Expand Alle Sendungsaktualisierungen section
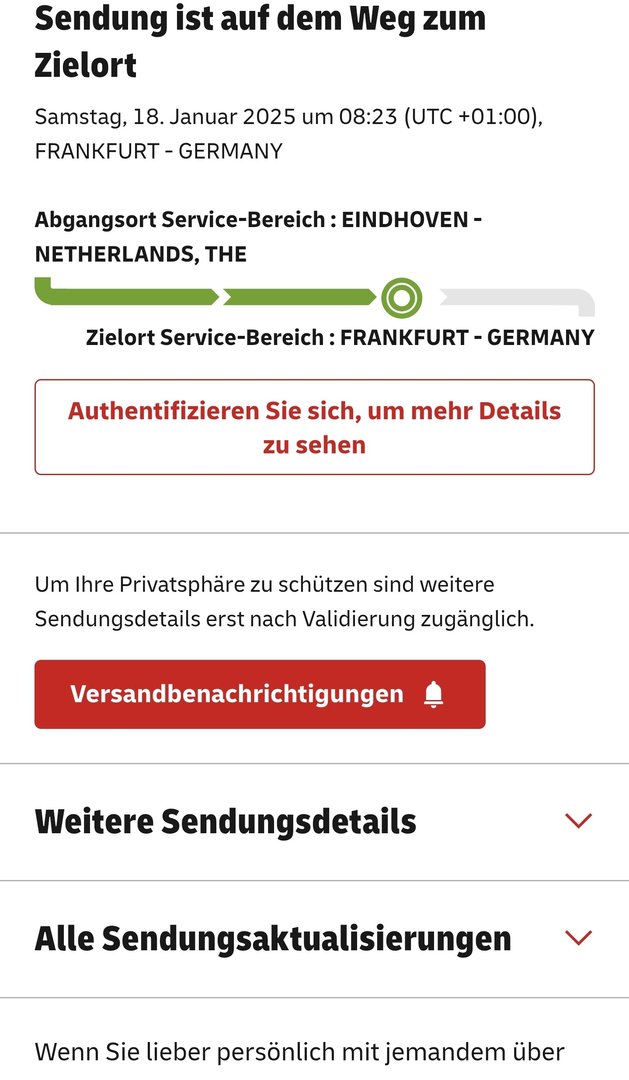 314,939
